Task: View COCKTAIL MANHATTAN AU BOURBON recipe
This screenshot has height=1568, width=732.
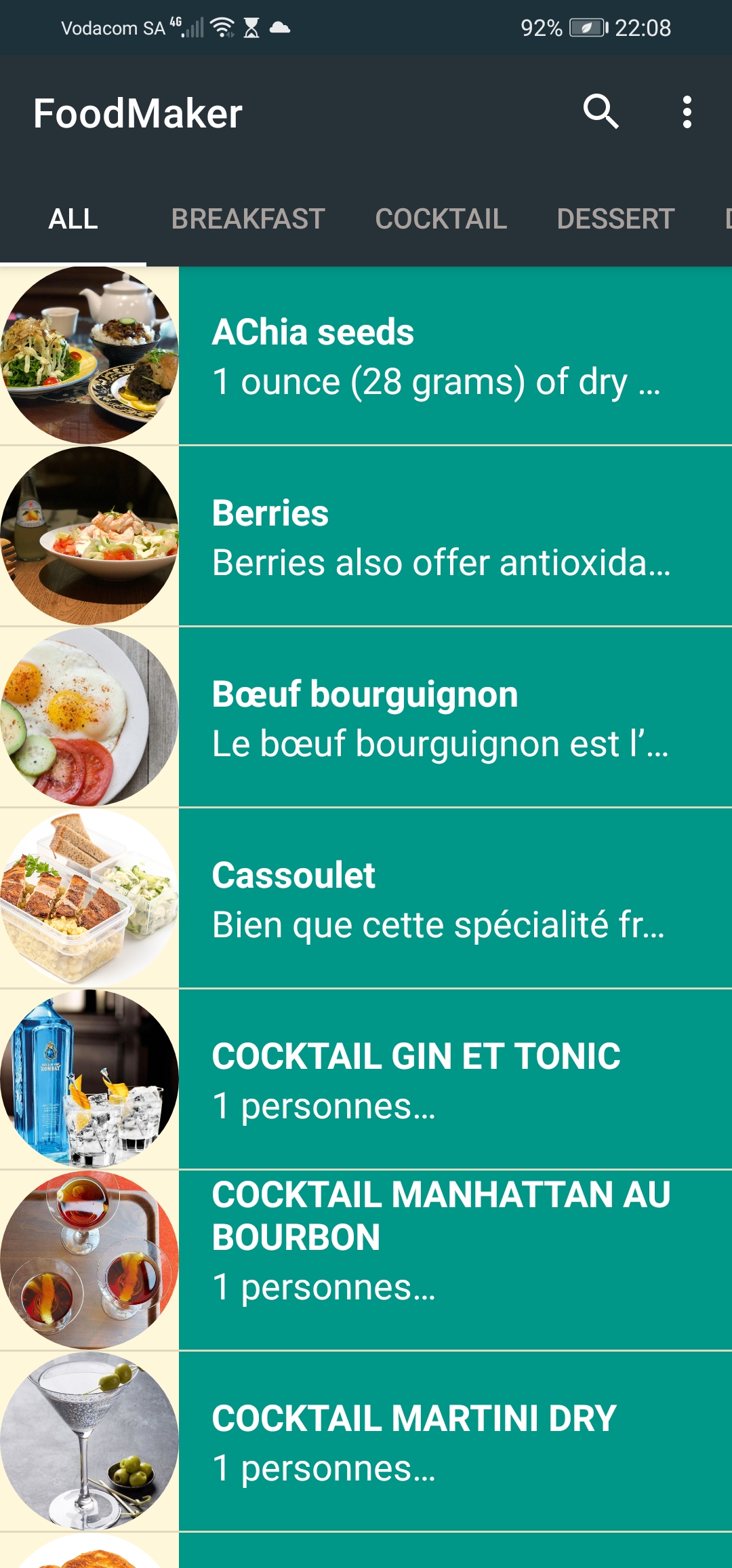Action: tap(434, 1260)
